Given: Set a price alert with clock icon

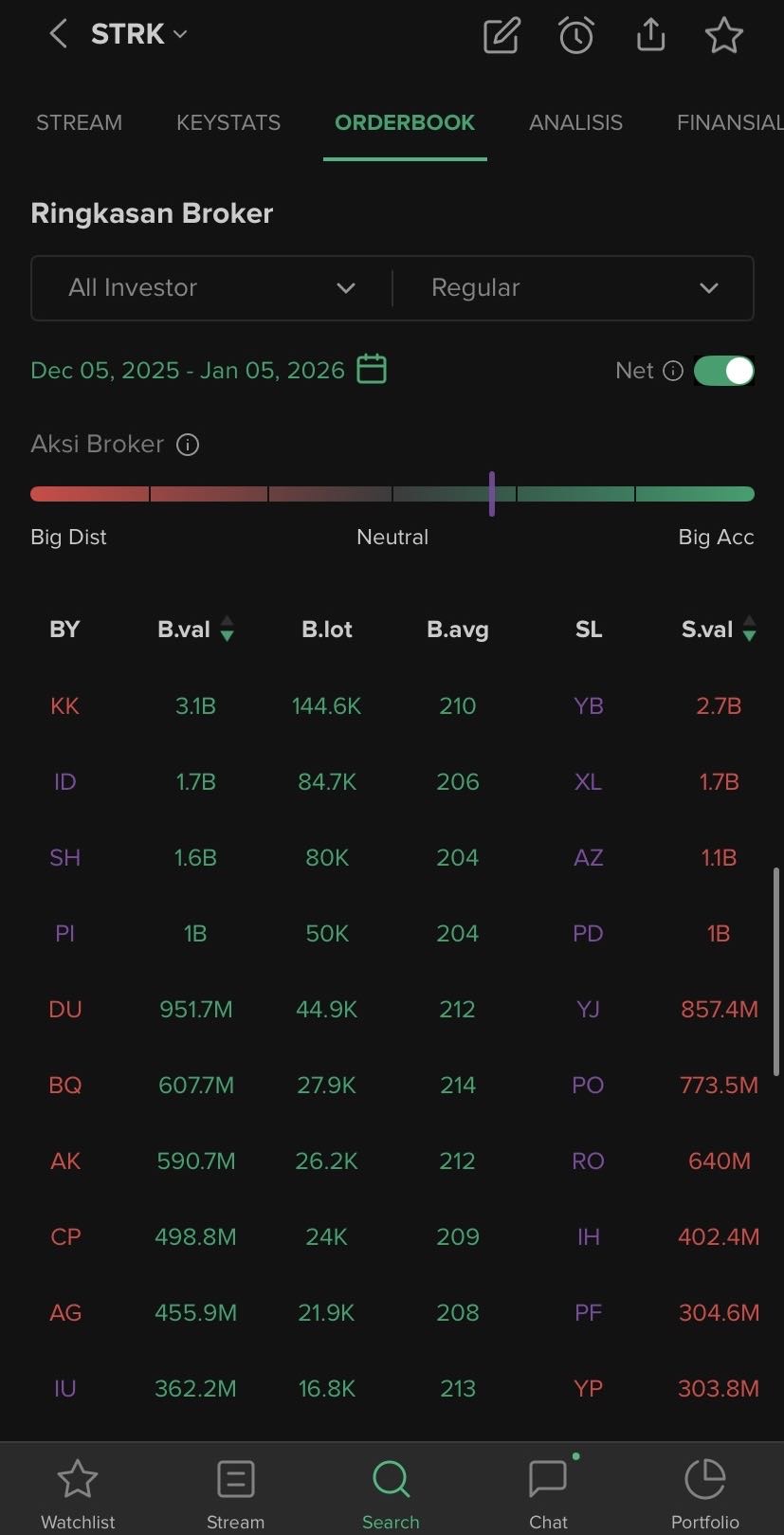Looking at the screenshot, I should 575,36.
